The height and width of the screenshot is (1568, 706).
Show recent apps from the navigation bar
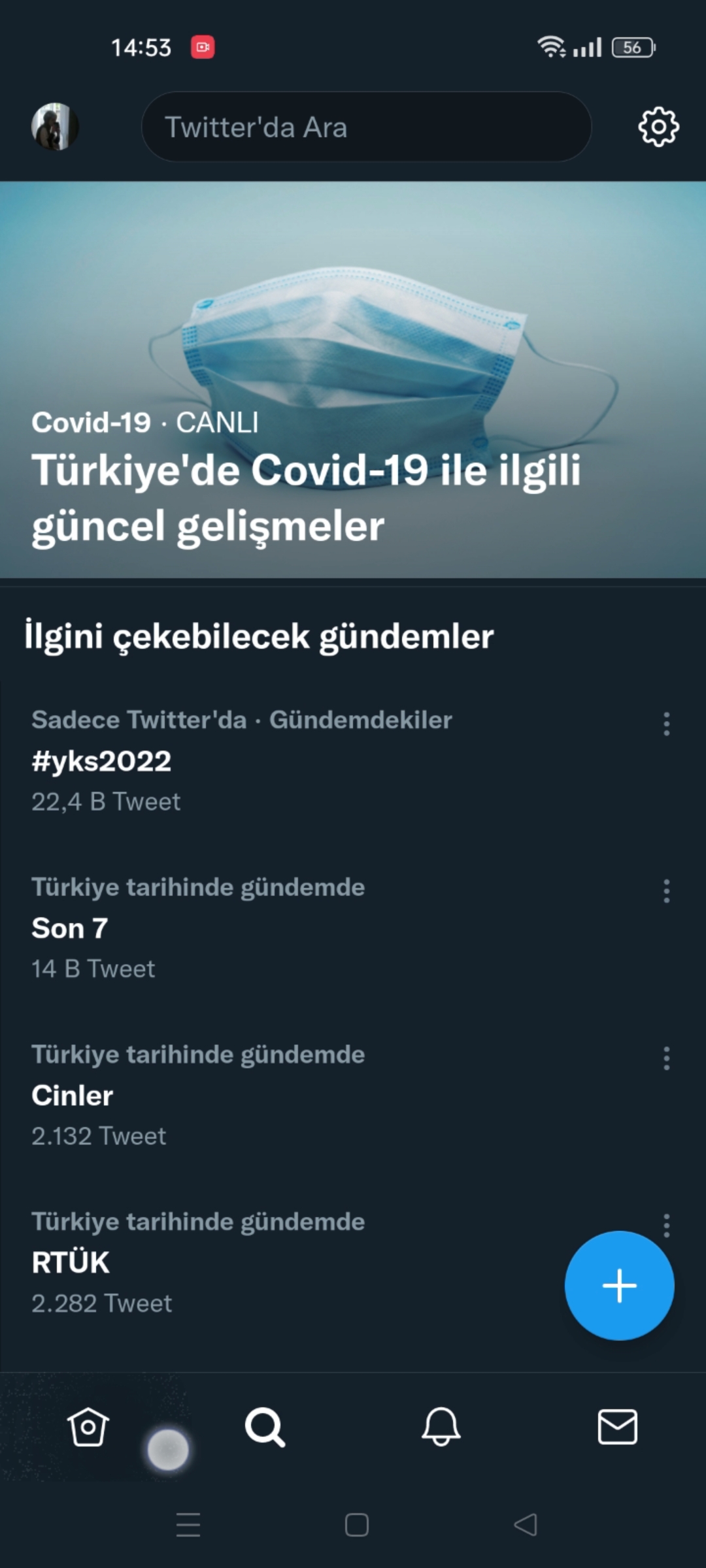pyautogui.click(x=188, y=1525)
